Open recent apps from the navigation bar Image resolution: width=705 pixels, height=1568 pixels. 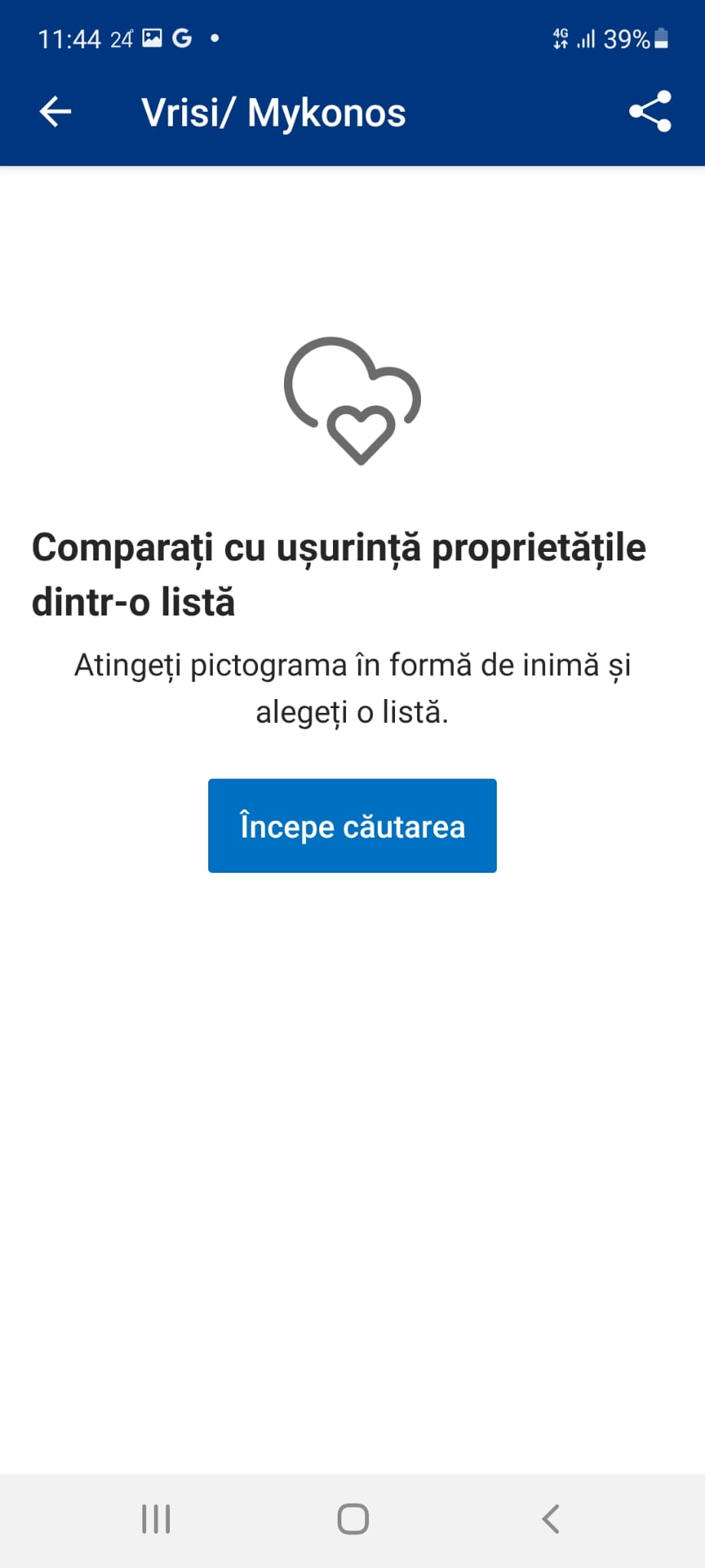[156, 1519]
